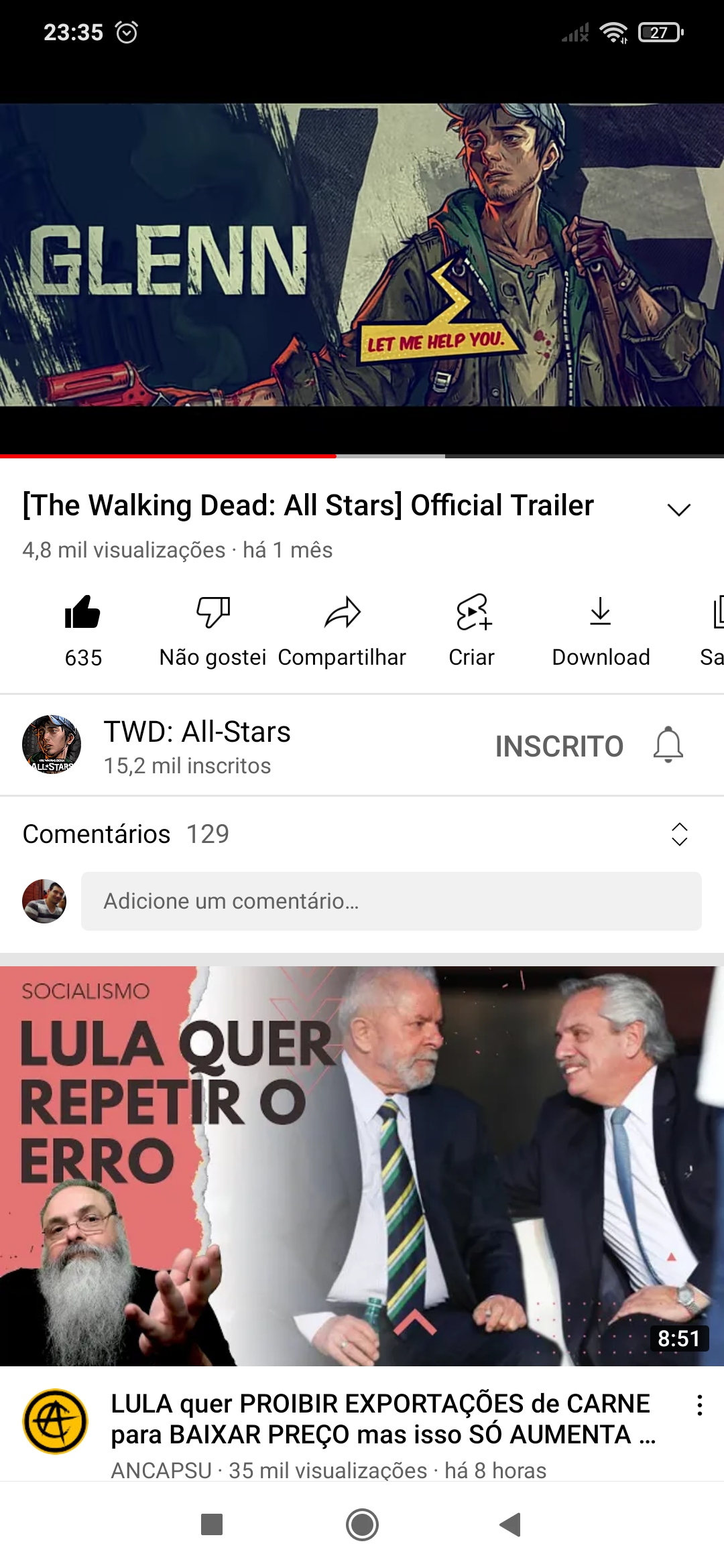Download the video for offline viewing

tap(601, 629)
